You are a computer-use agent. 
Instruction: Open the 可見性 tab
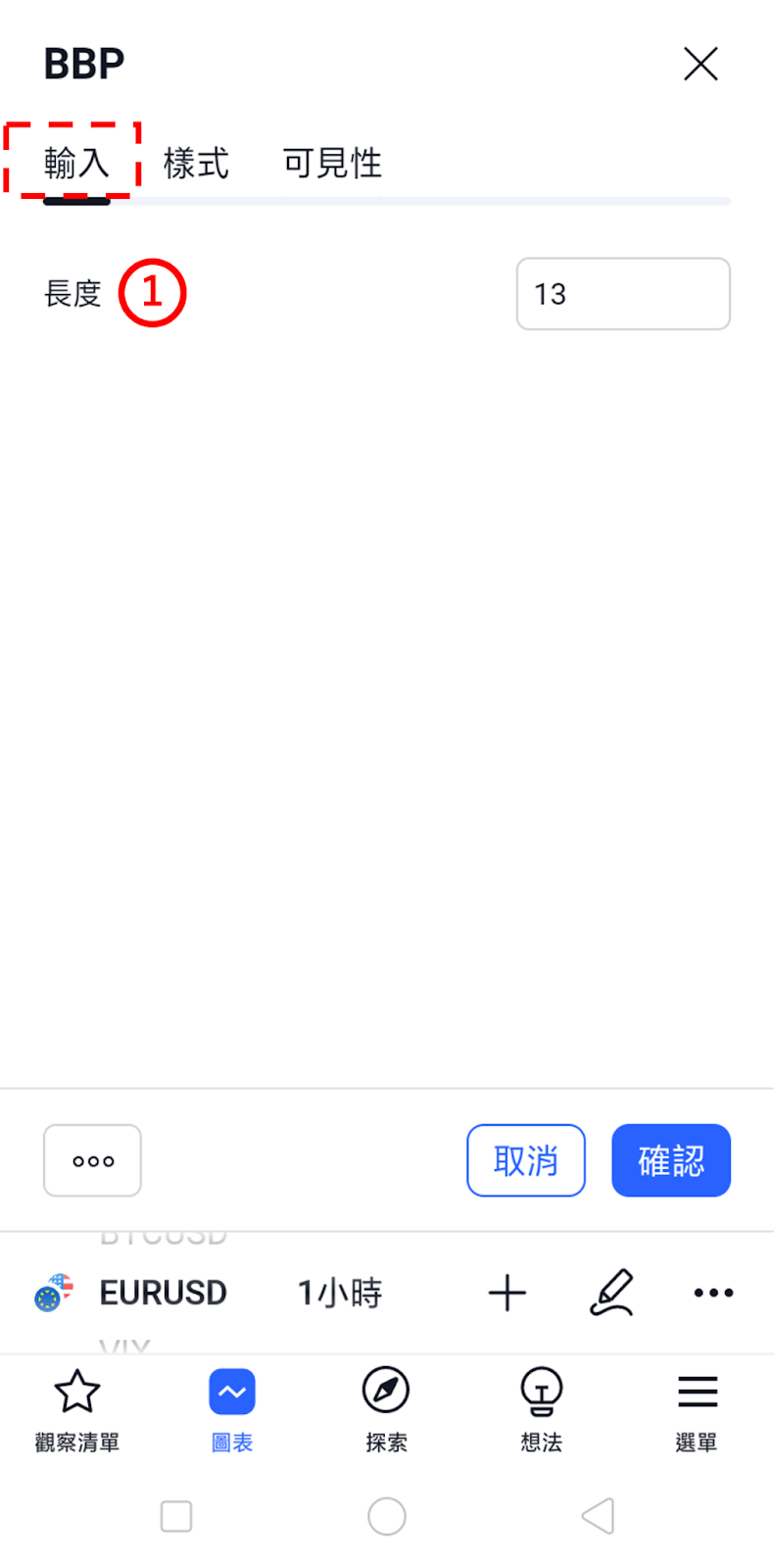(x=332, y=163)
